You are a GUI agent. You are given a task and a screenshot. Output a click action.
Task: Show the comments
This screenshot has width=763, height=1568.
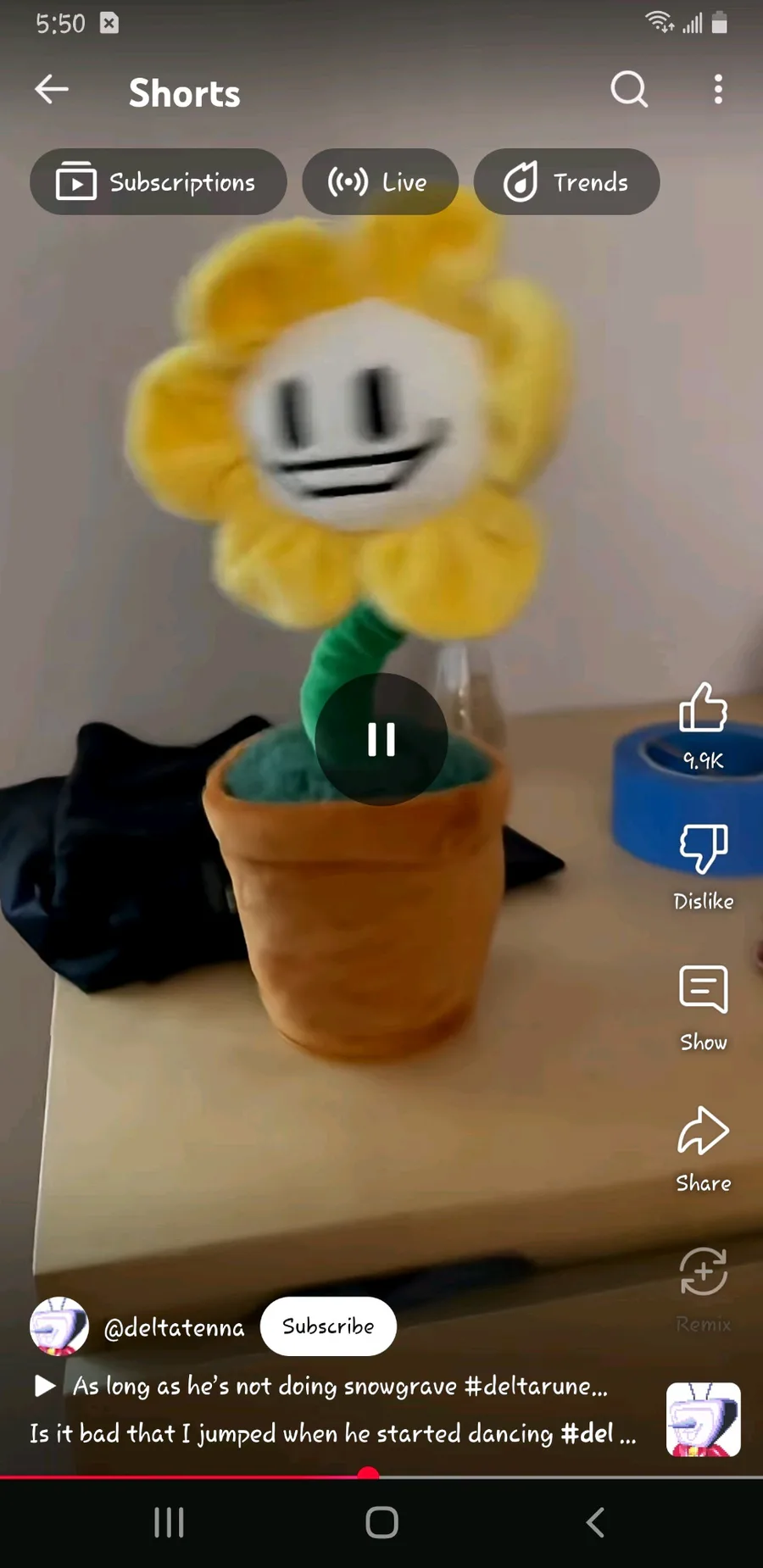click(x=703, y=990)
